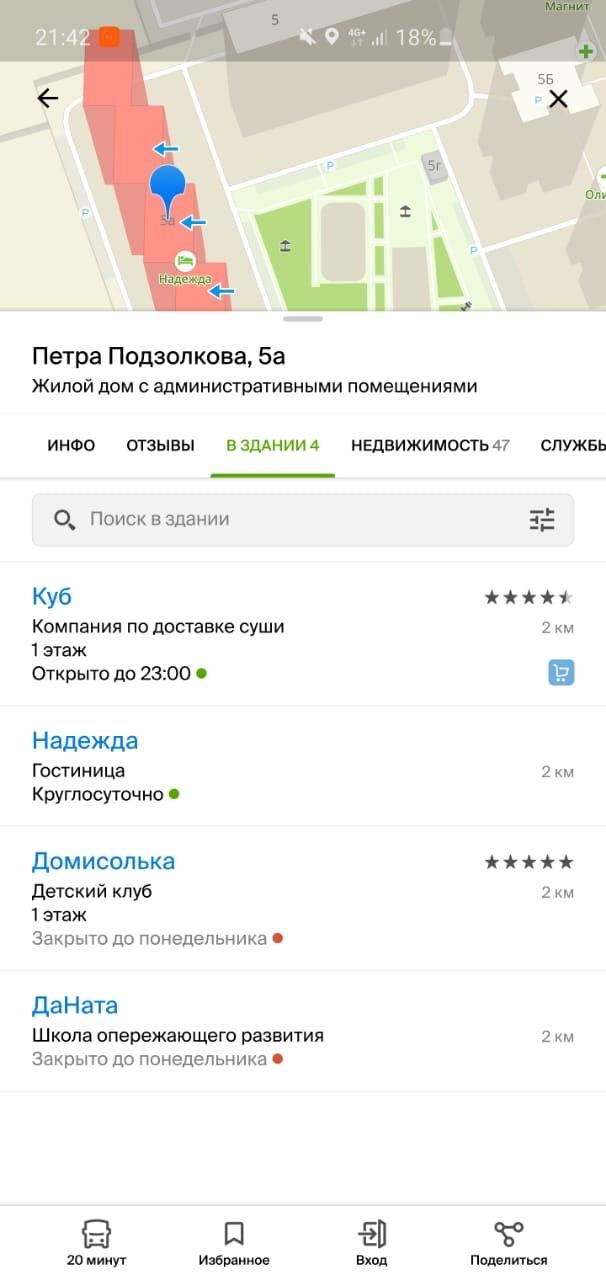Open the Надежда hotel listing
This screenshot has width=606, height=1280.
coord(303,766)
